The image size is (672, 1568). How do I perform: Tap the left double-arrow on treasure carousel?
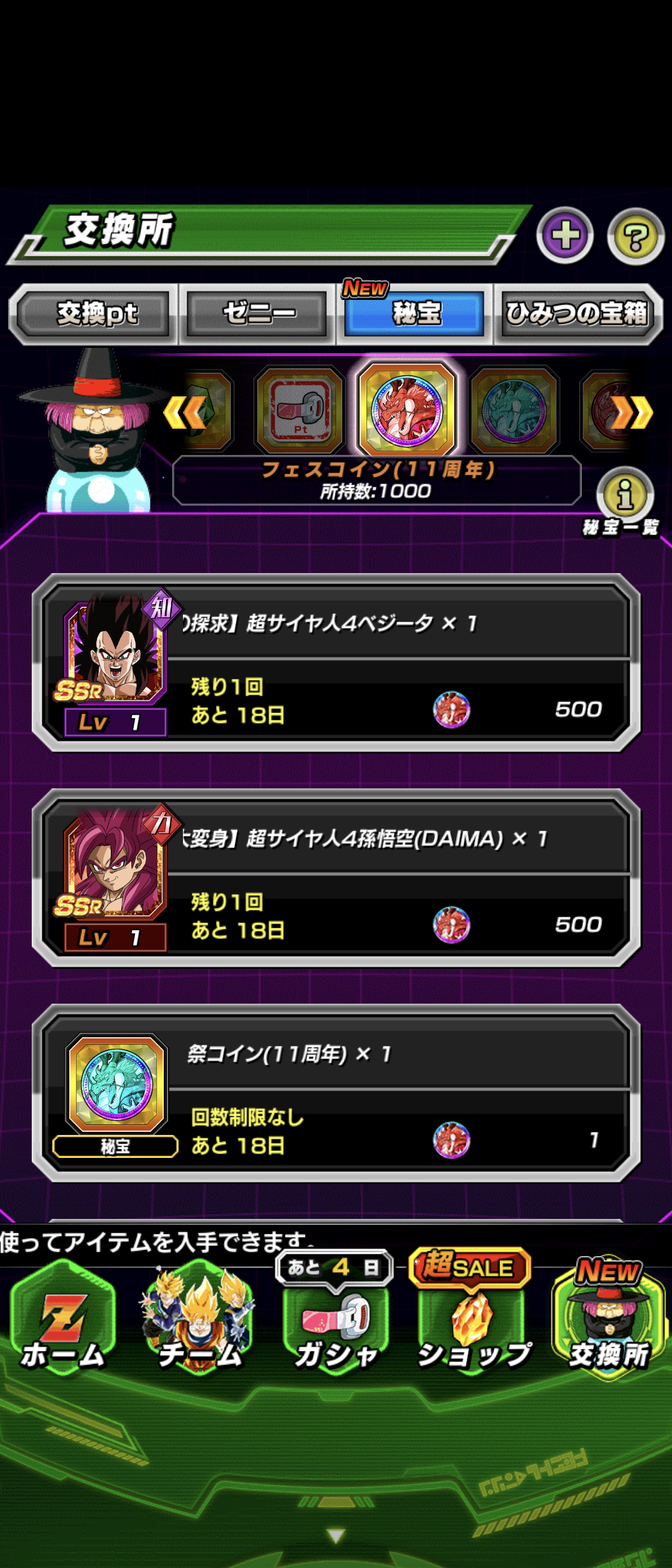pos(185,412)
